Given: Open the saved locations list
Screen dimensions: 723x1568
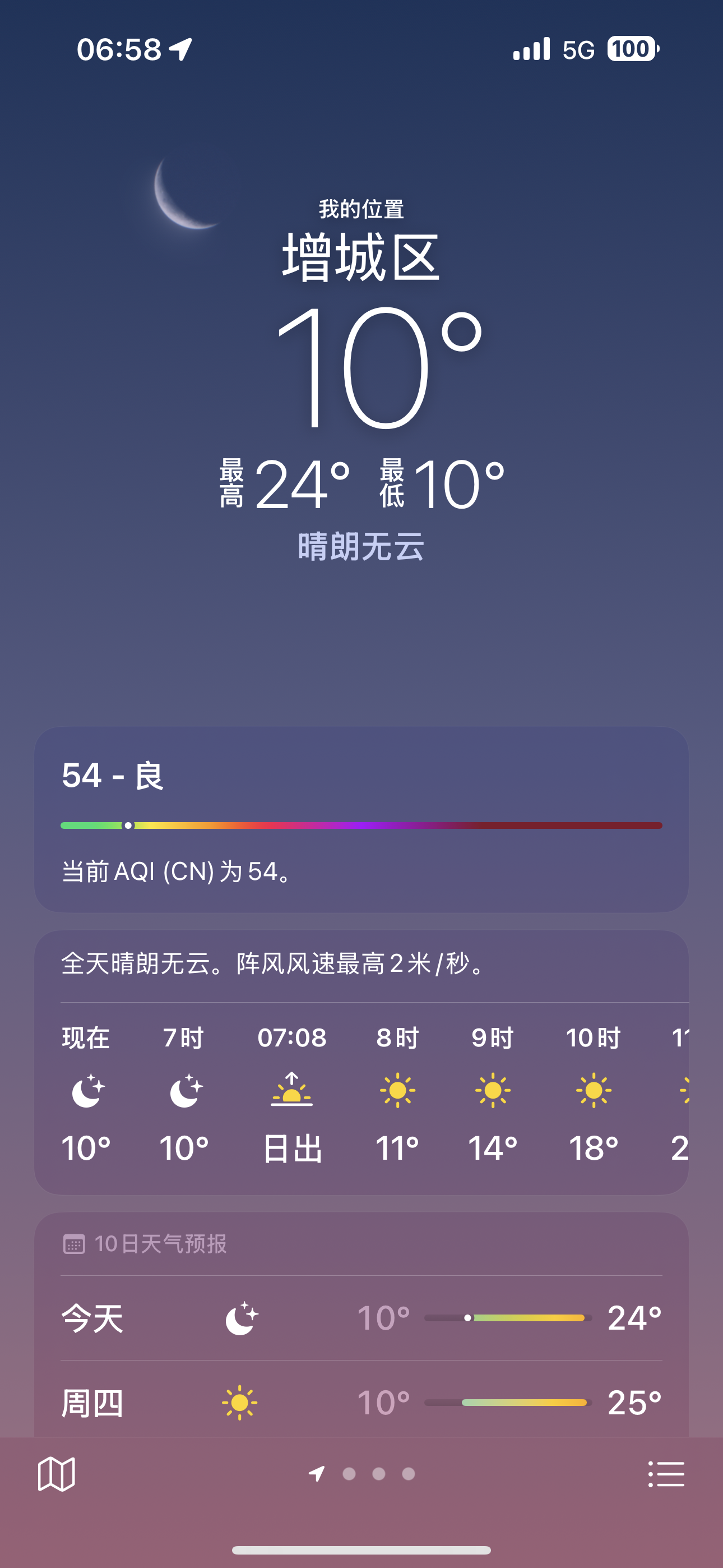Looking at the screenshot, I should [666, 1474].
